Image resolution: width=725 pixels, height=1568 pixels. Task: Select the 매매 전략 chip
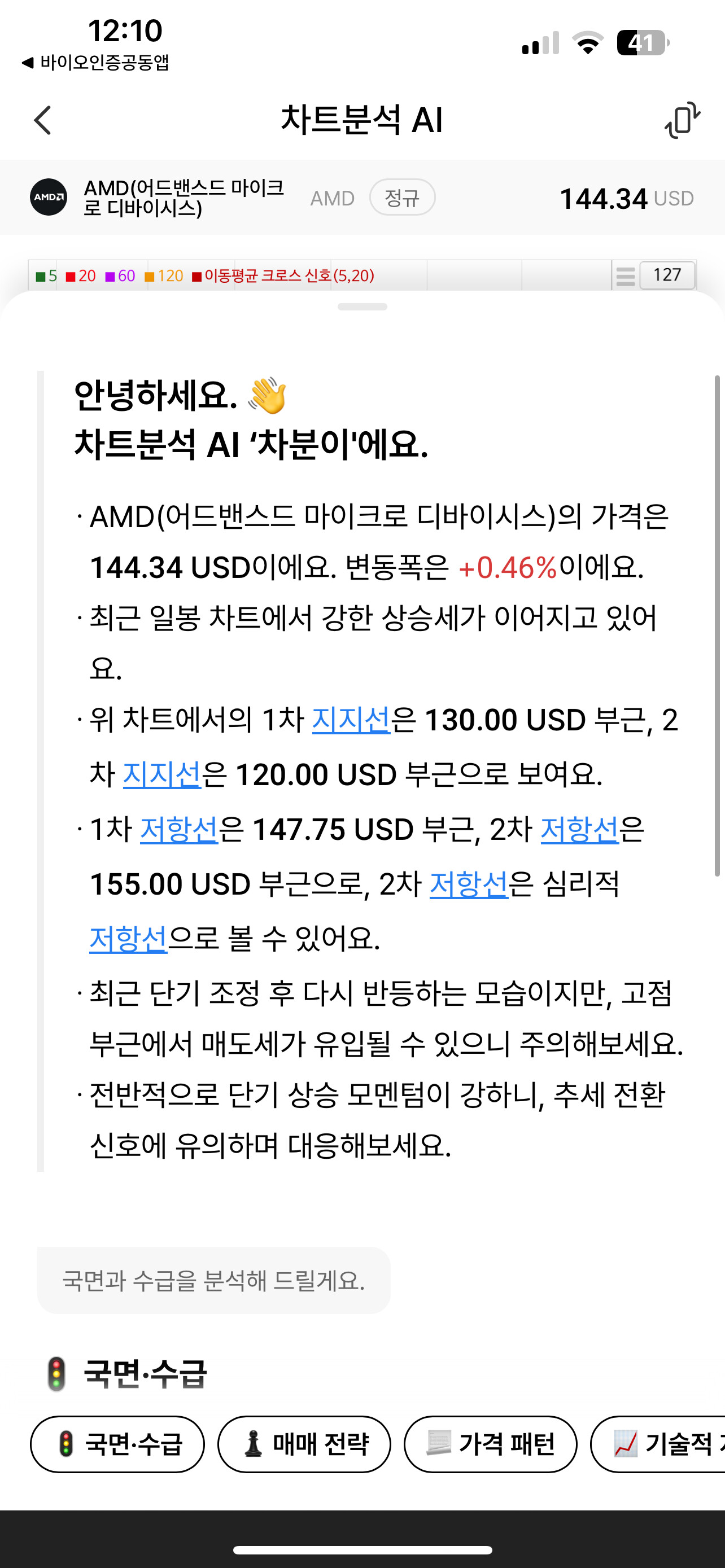pos(304,1444)
